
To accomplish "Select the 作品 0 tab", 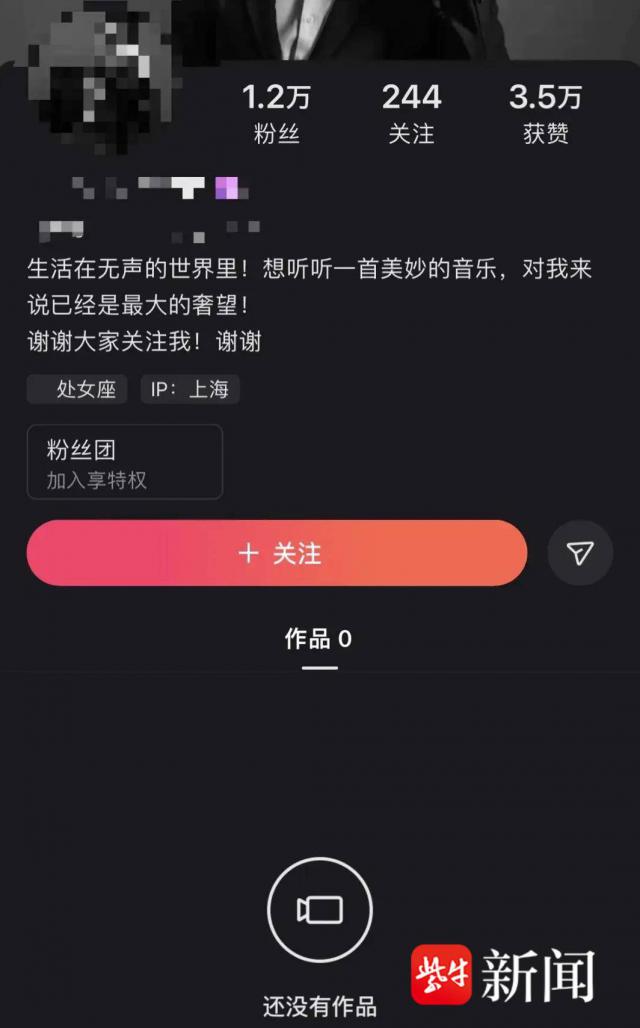I will [x=319, y=640].
